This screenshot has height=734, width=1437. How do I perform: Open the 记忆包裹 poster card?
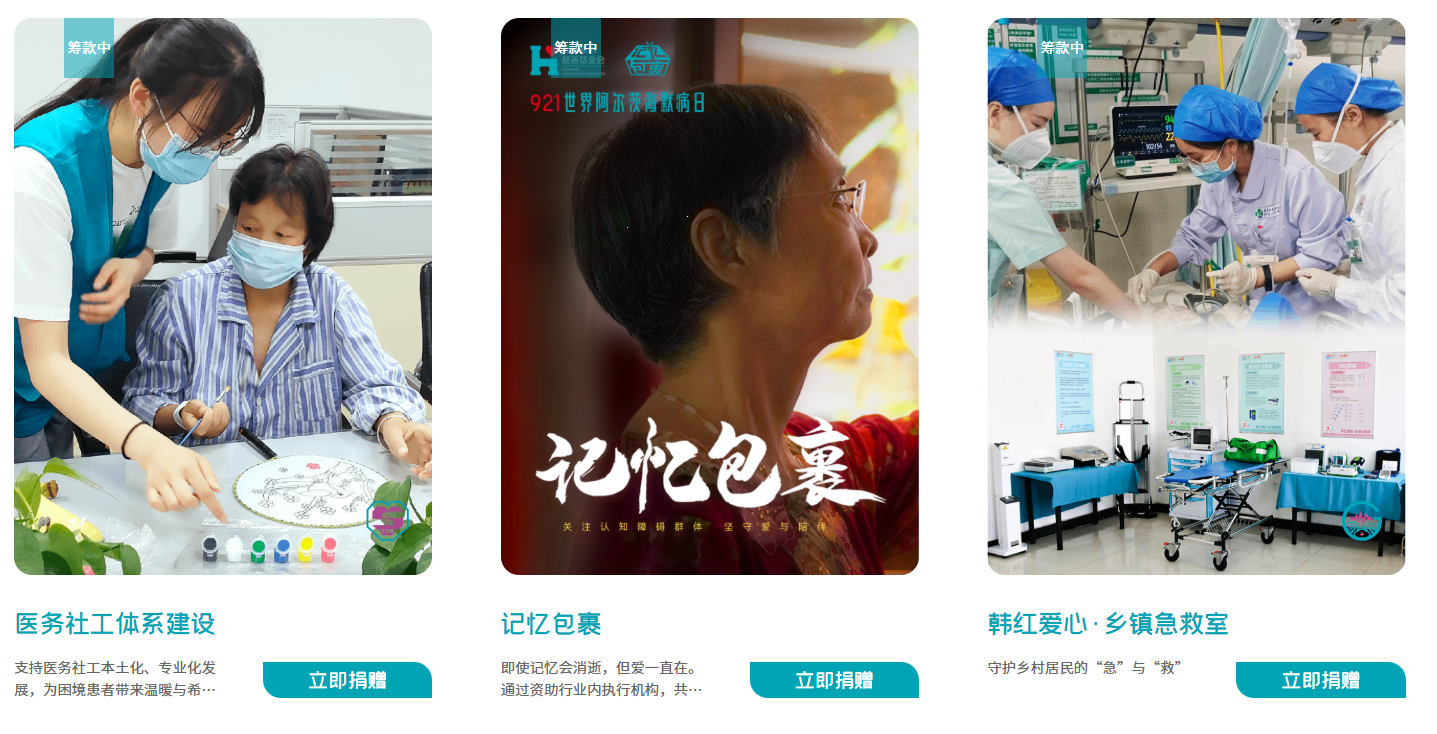pyautogui.click(x=709, y=296)
